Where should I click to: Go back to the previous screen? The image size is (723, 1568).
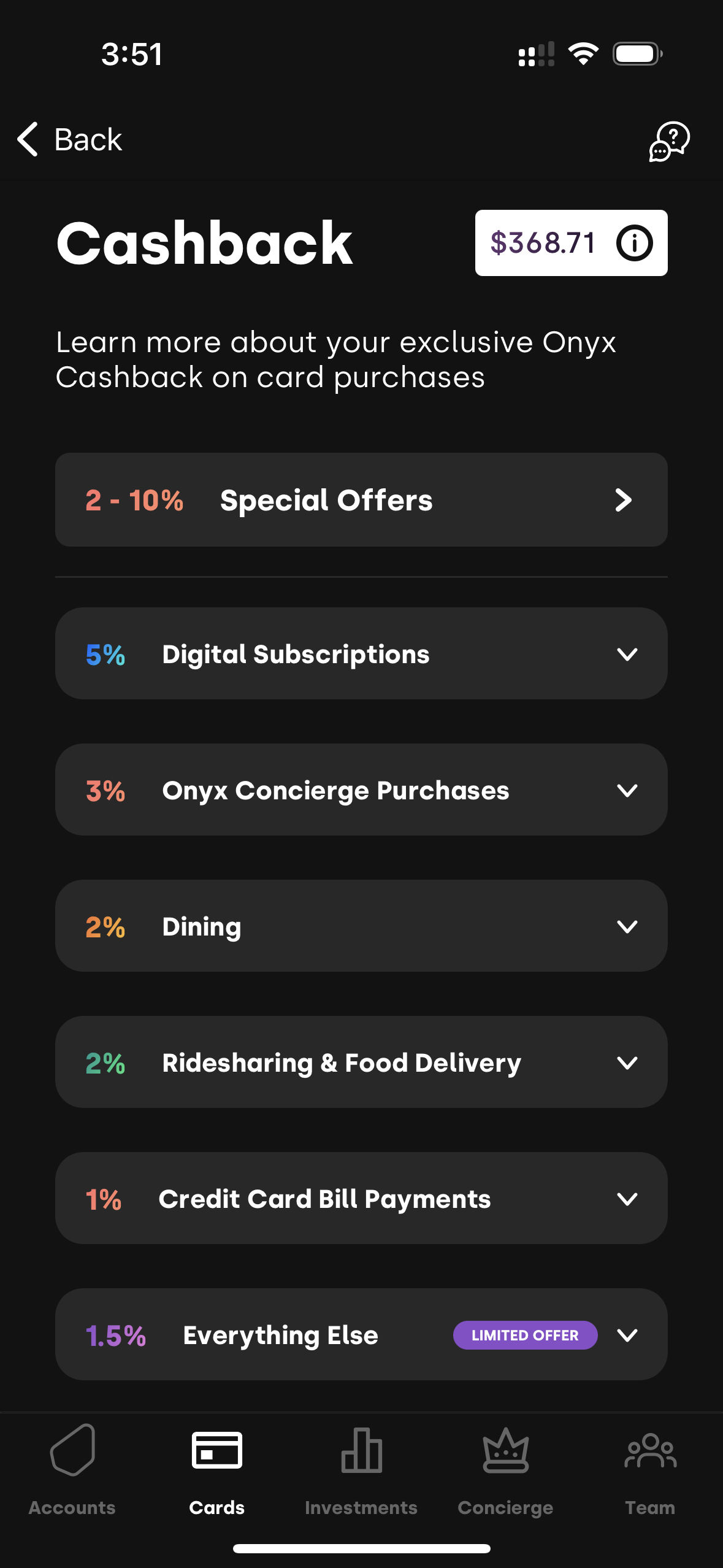(69, 139)
